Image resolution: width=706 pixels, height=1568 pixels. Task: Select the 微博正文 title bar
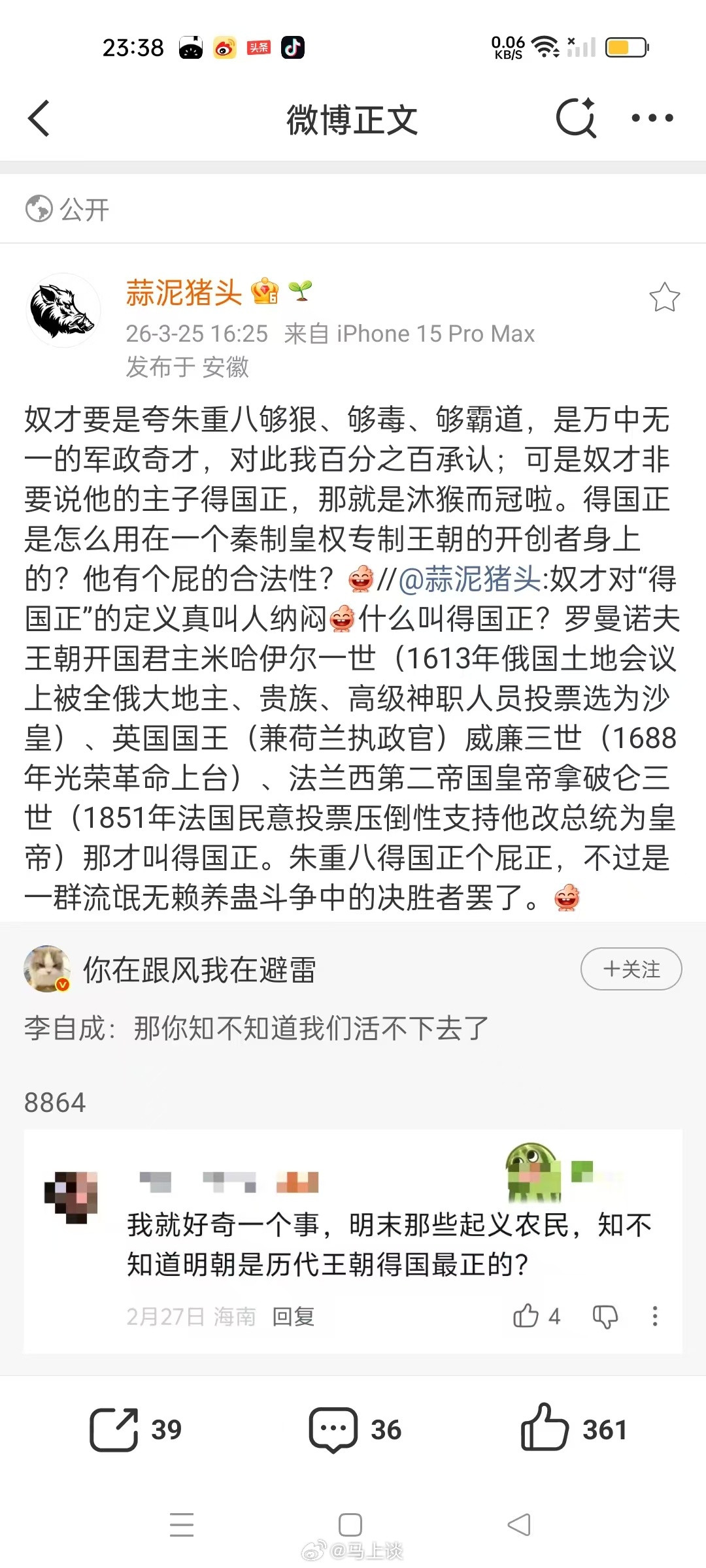point(353,120)
